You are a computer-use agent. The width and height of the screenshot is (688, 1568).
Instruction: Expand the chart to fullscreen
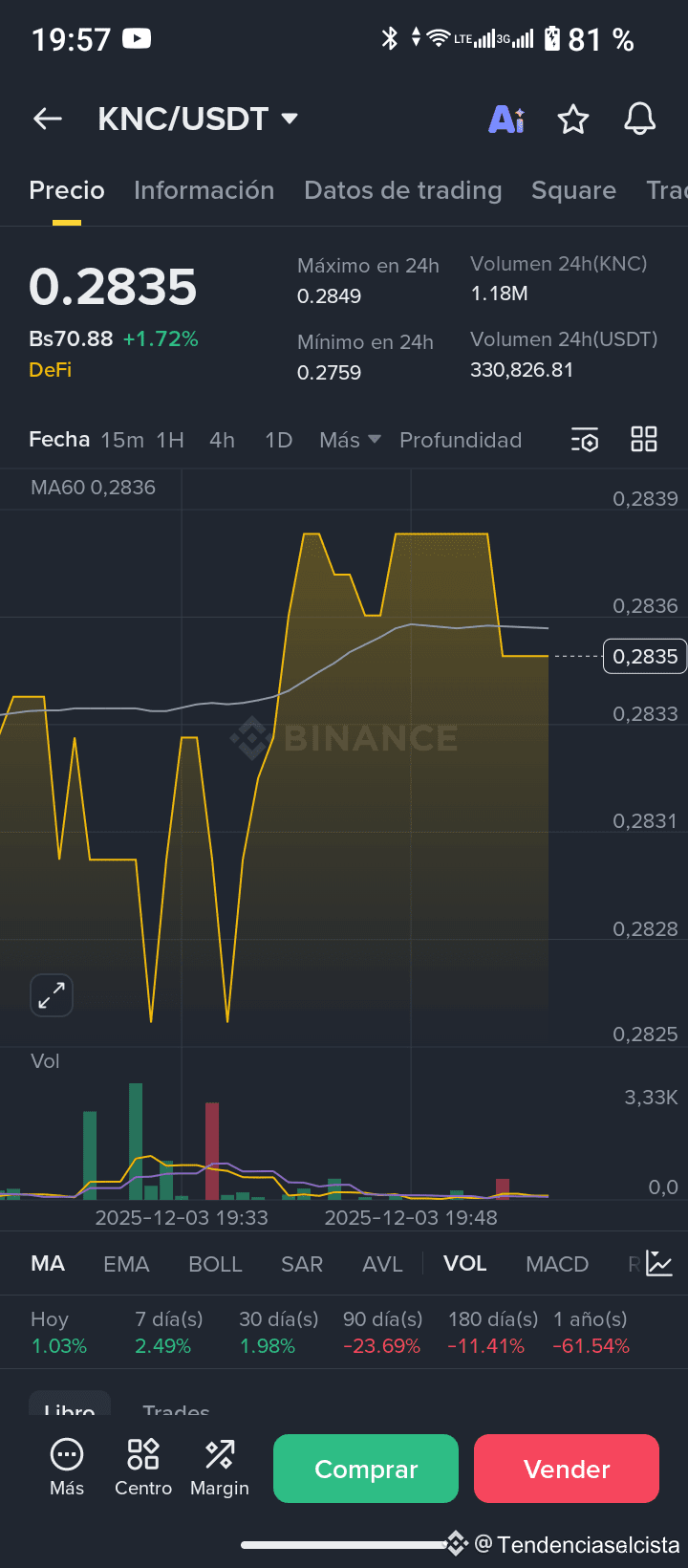click(52, 995)
